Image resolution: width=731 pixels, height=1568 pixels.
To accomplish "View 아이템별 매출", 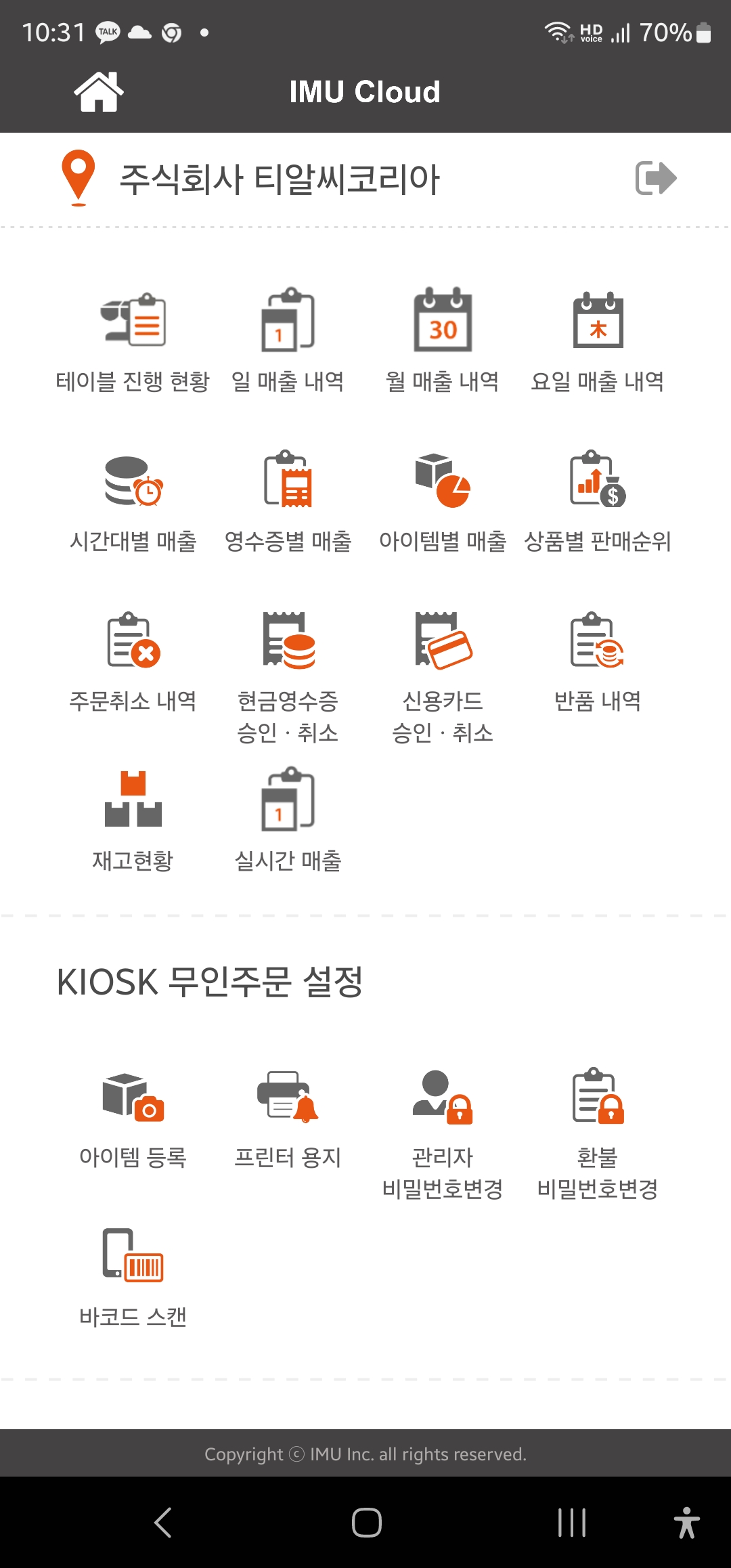I will pyautogui.click(x=443, y=502).
